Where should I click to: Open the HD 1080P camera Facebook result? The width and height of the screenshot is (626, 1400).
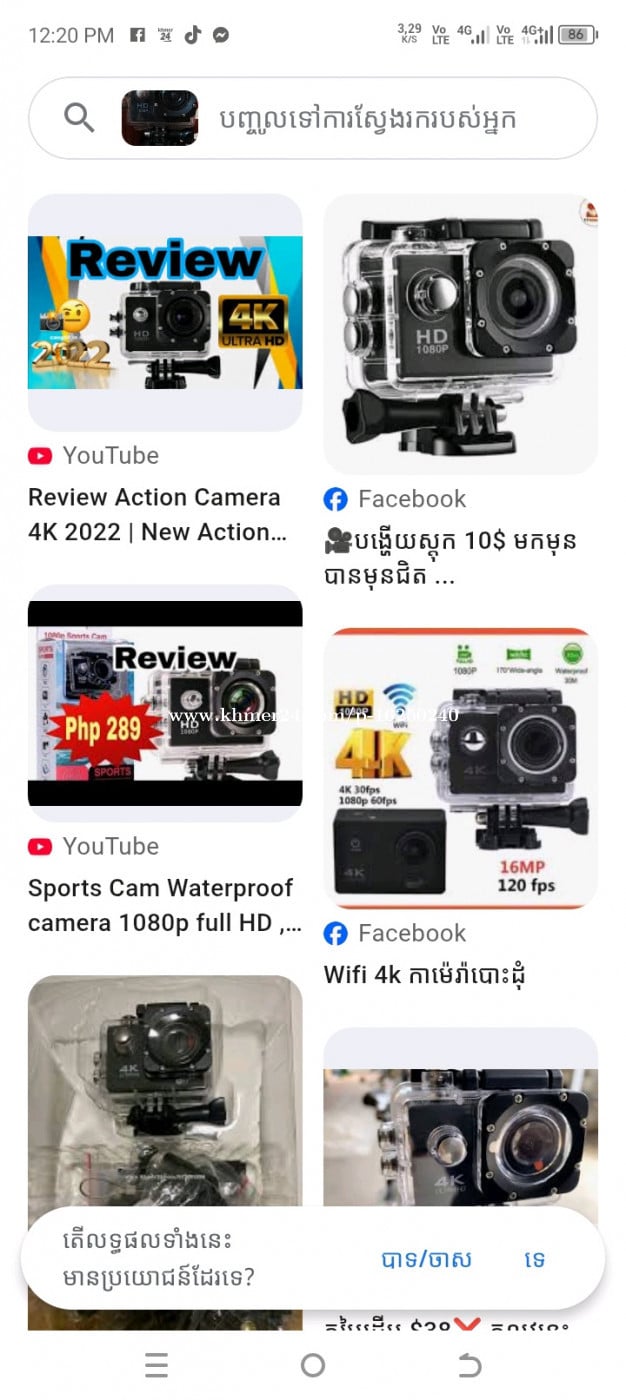point(460,333)
